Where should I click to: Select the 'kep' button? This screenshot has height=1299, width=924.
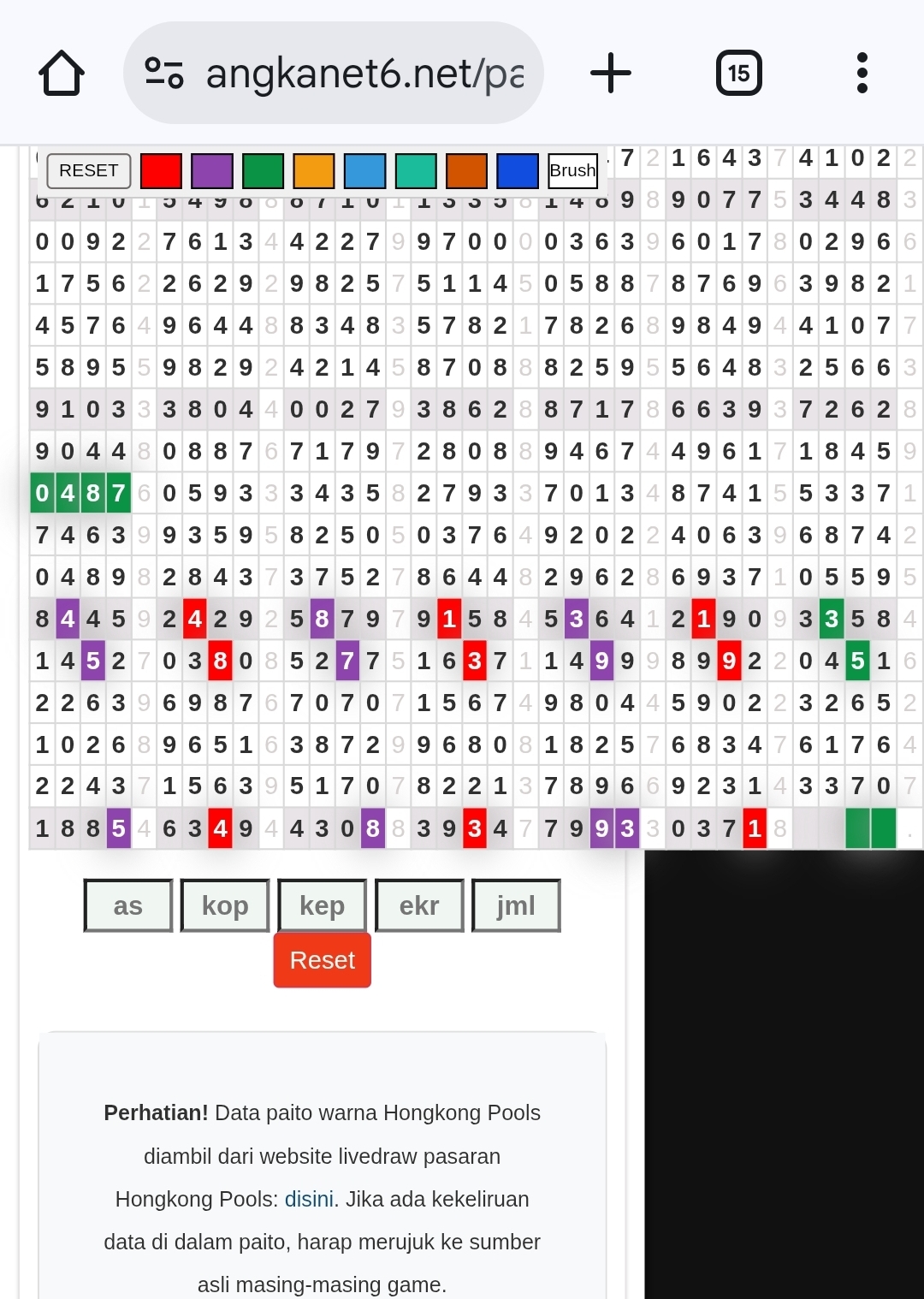click(322, 905)
